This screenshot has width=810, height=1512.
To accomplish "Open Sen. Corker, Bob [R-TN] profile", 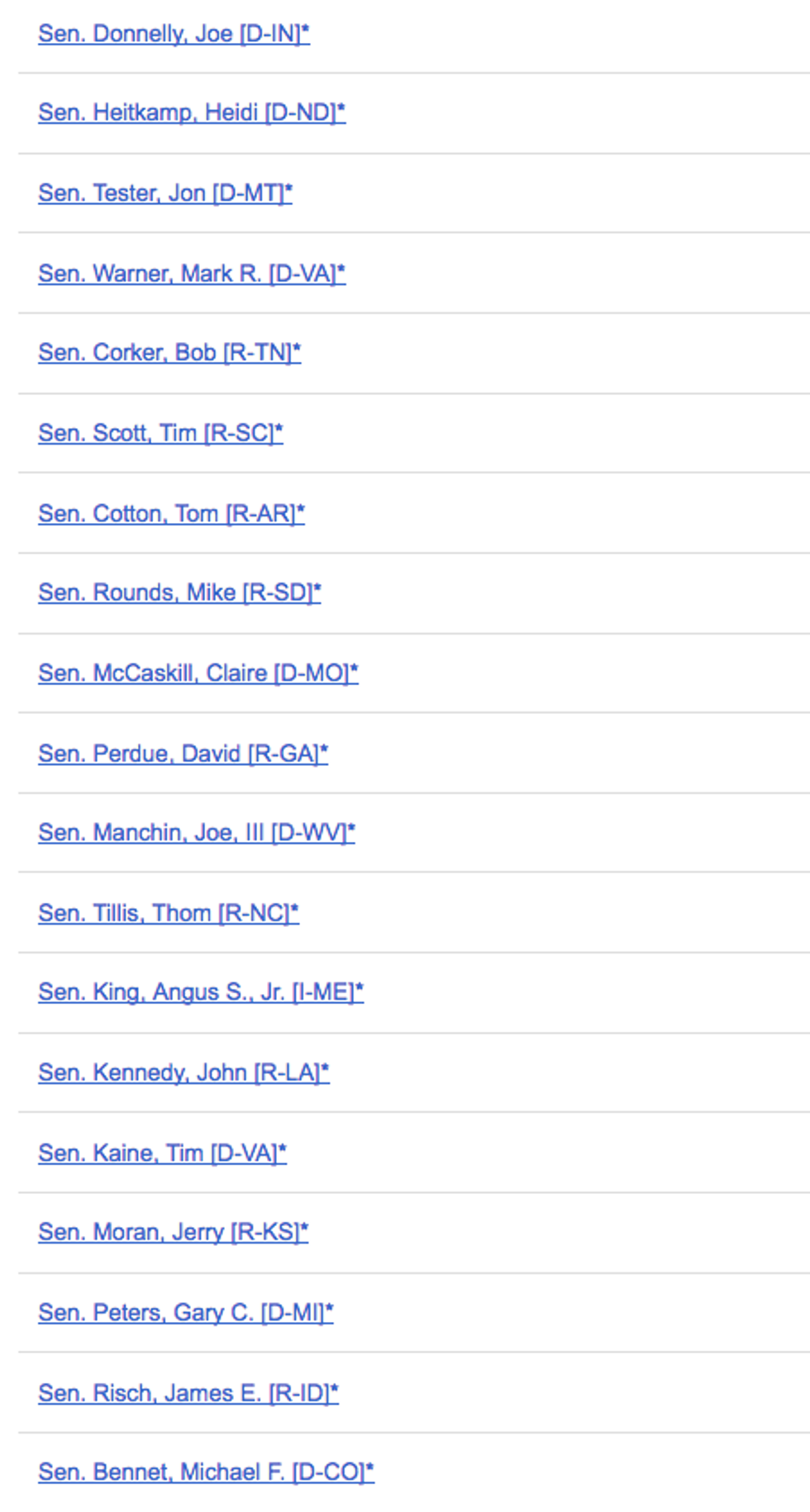I will [x=169, y=353].
